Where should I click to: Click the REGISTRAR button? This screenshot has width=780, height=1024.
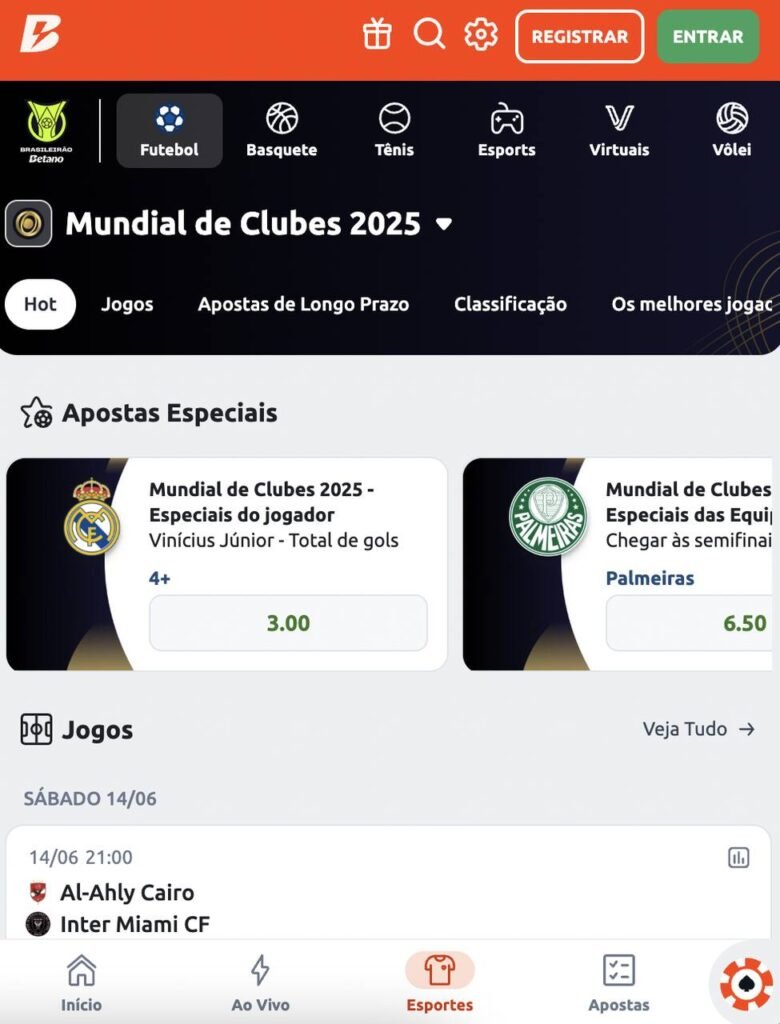click(x=579, y=35)
